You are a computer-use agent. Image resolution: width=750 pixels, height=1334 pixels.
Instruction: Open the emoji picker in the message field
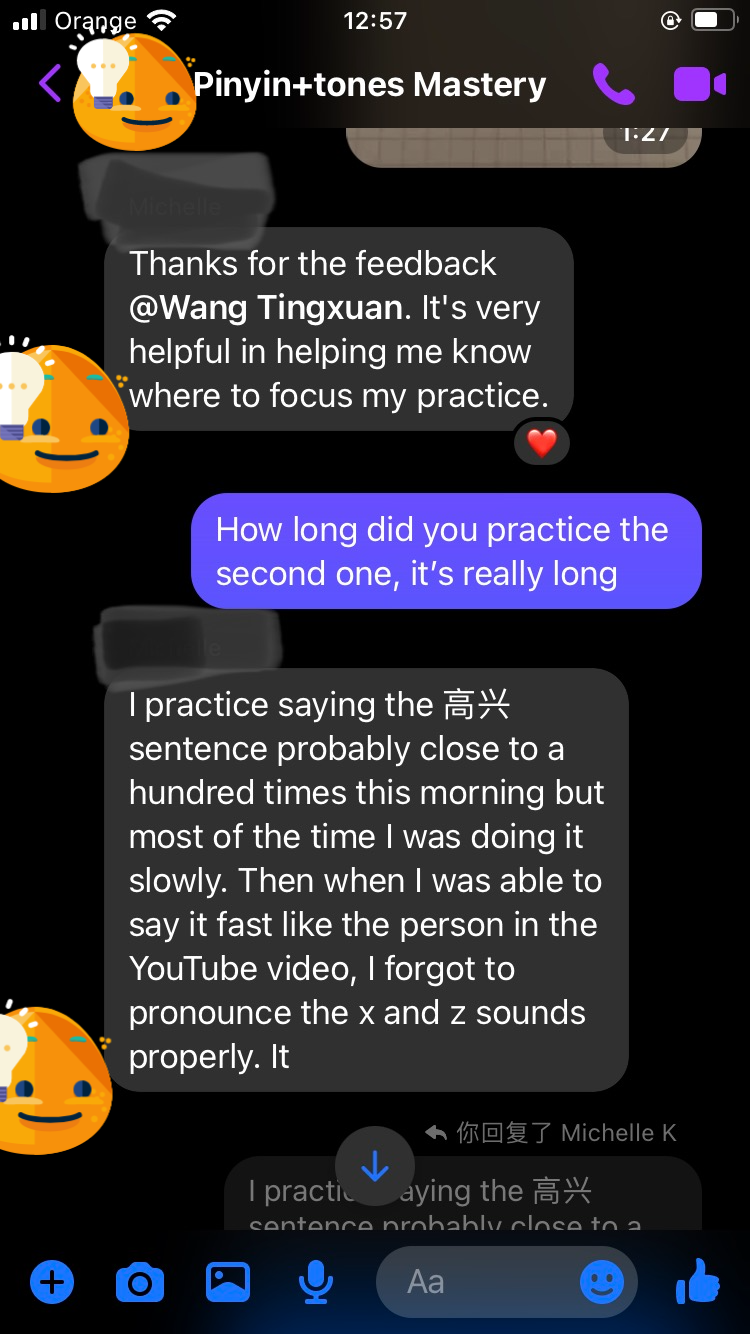(x=602, y=1282)
